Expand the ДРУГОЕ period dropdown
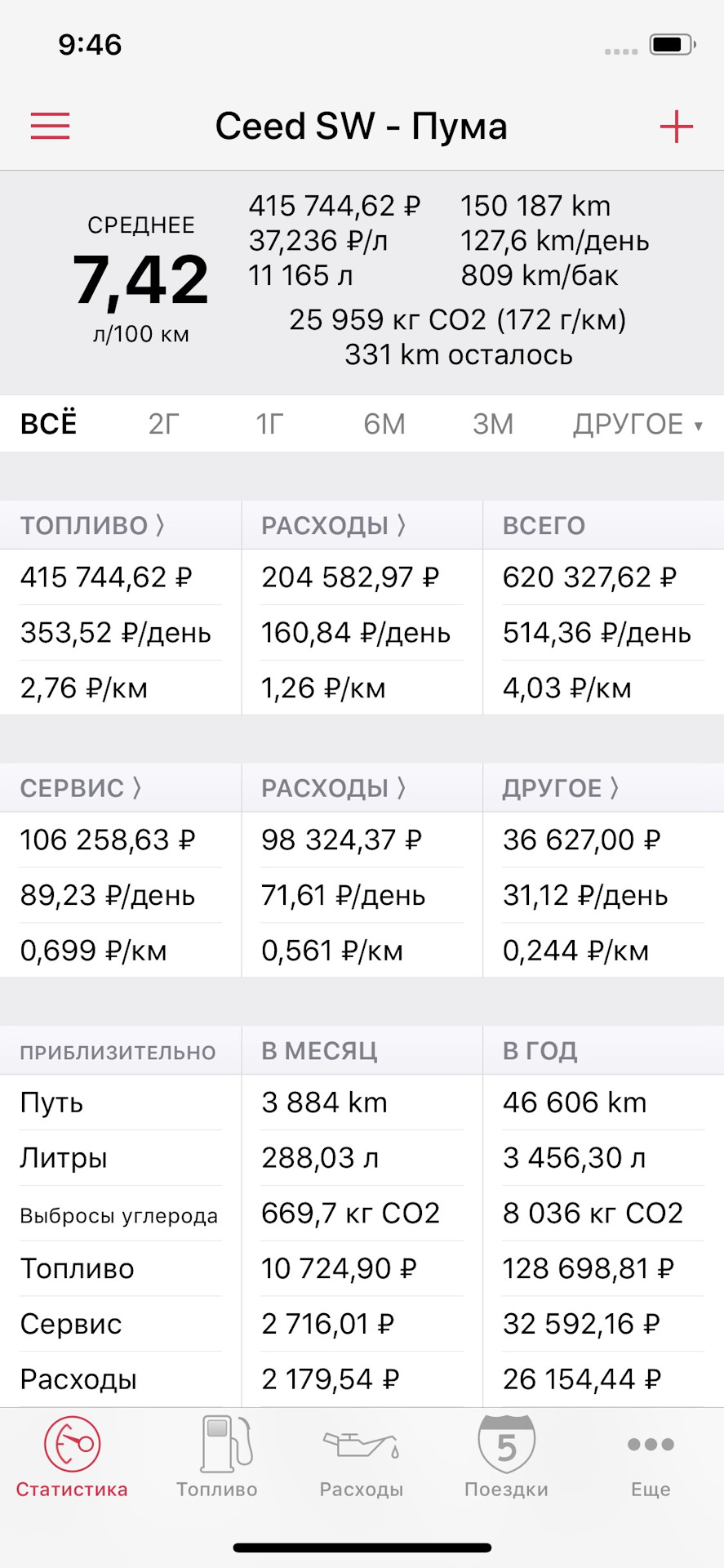The width and height of the screenshot is (724, 1568). [x=637, y=425]
